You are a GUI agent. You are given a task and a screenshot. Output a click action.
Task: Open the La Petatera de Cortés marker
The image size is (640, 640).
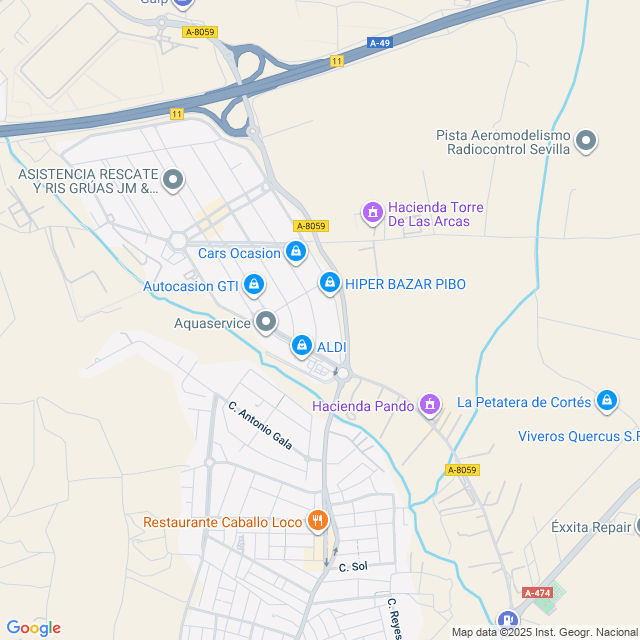click(606, 401)
